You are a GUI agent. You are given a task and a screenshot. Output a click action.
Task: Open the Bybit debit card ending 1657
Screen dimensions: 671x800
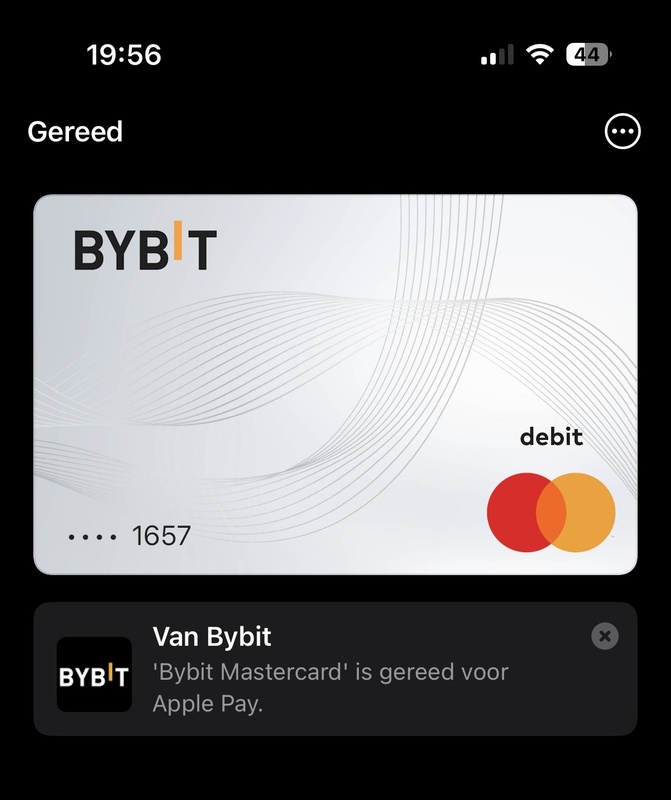(335, 385)
